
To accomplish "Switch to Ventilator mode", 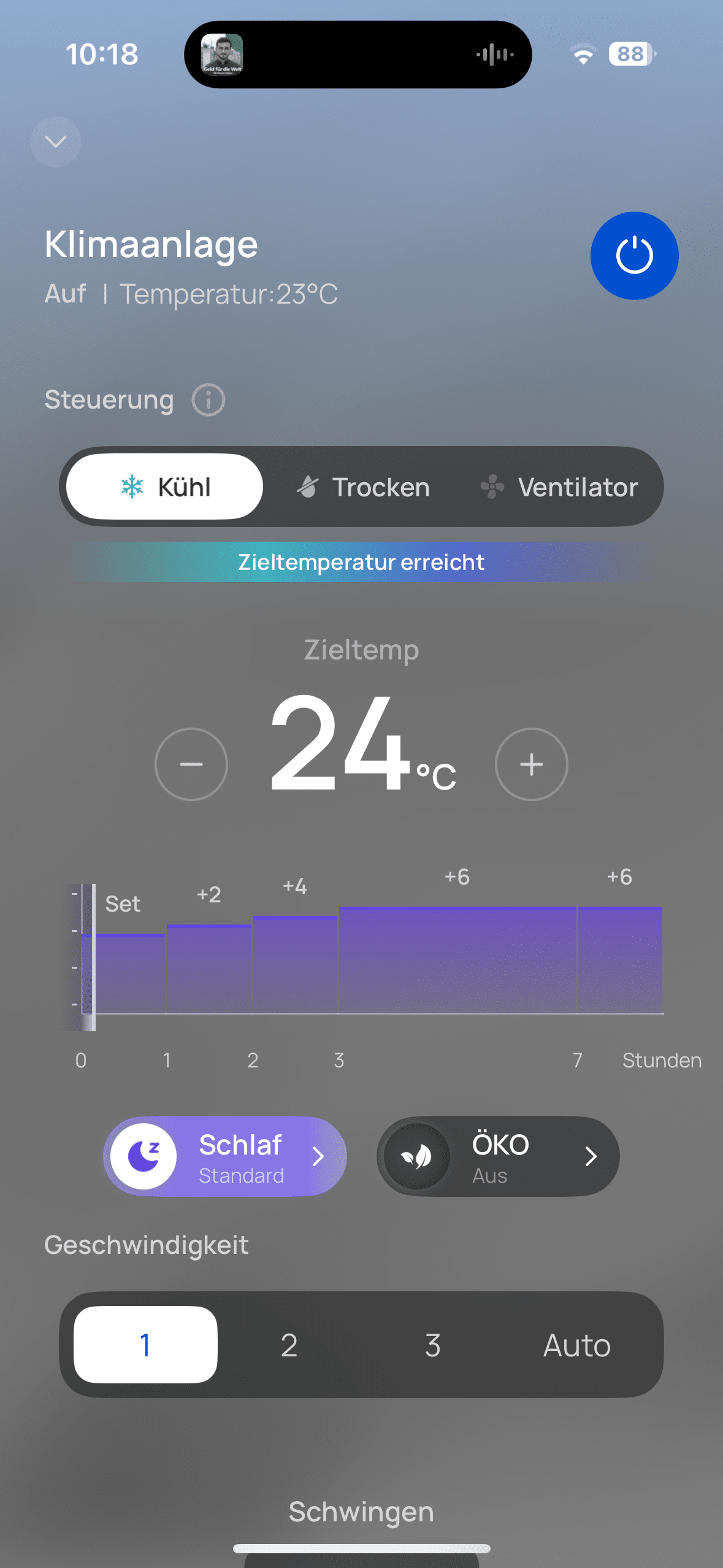I will pos(559,487).
